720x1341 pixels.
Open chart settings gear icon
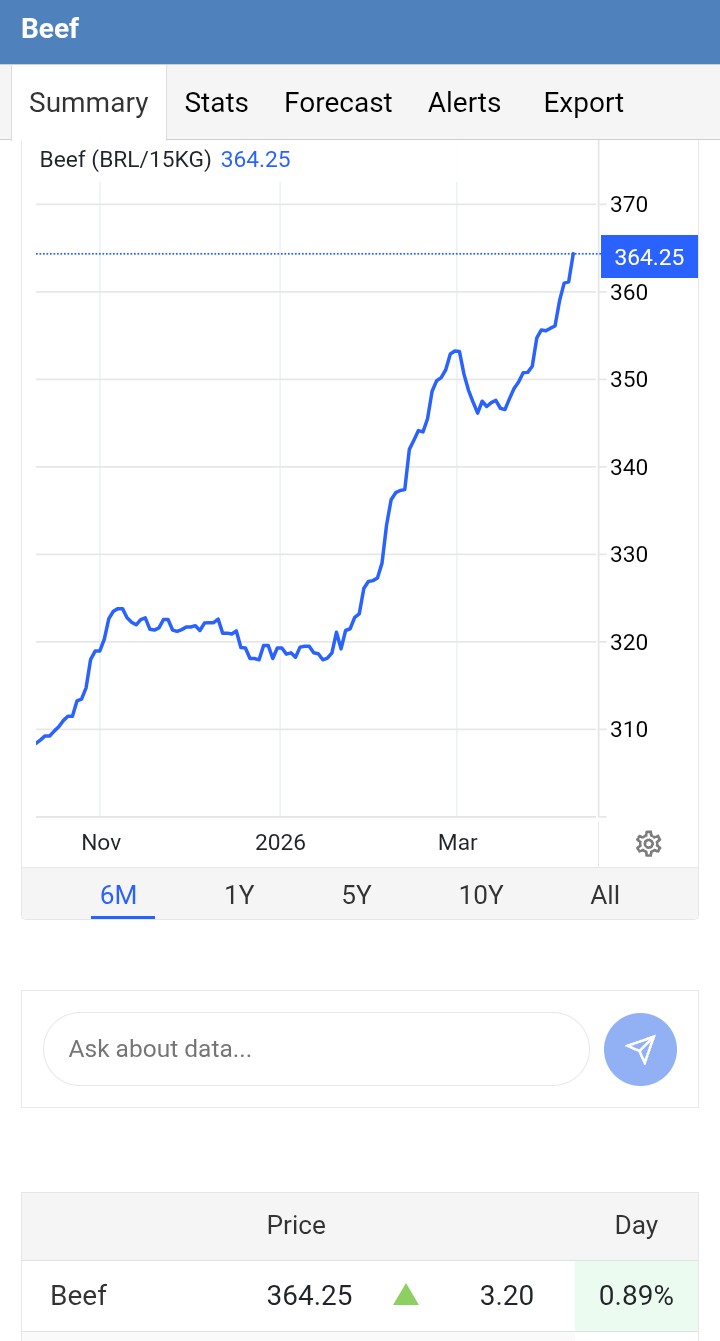pyautogui.click(x=648, y=844)
